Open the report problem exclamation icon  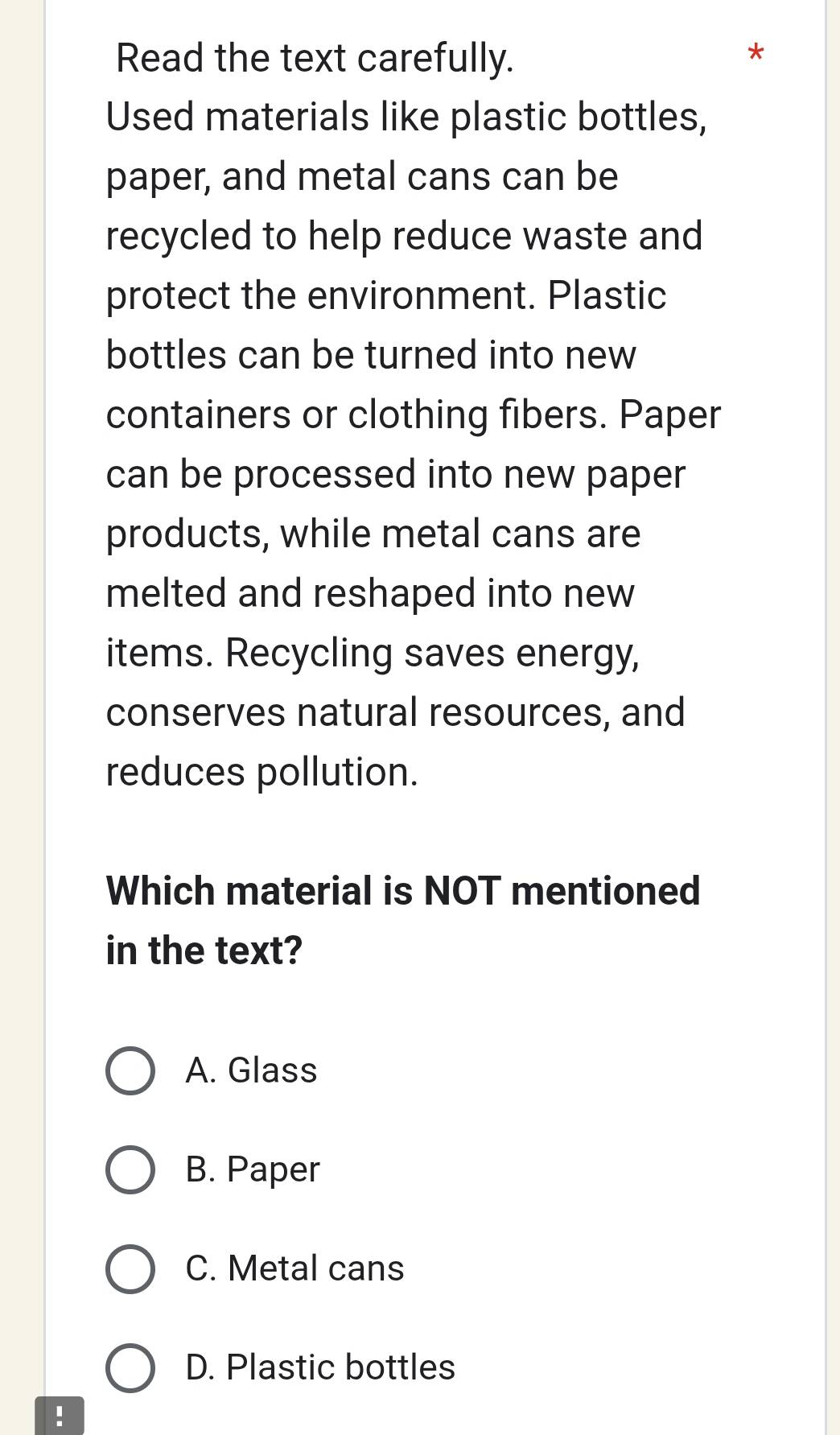tap(59, 1416)
